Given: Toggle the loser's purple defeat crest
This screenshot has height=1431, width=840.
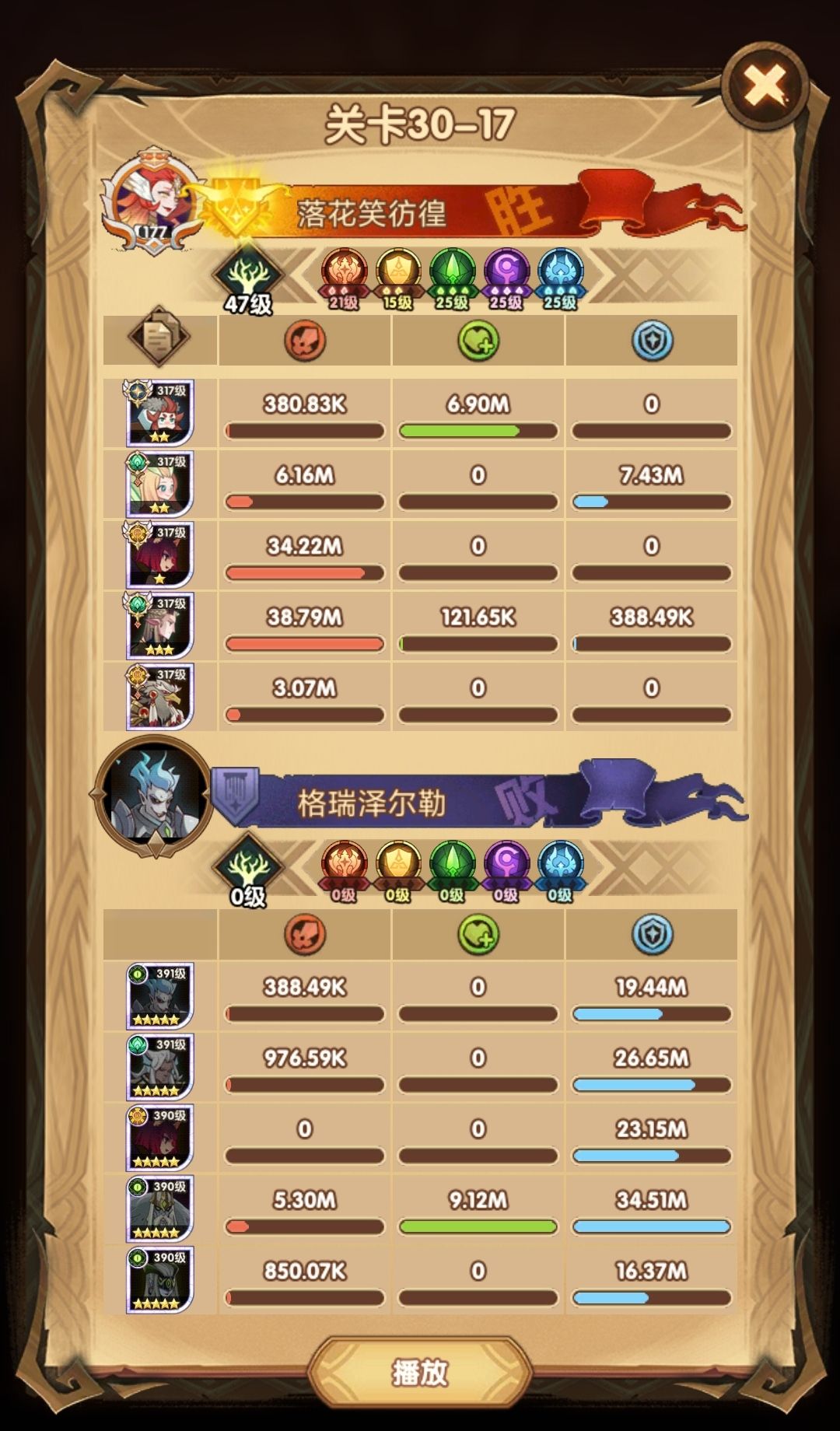Looking at the screenshot, I should click(237, 795).
